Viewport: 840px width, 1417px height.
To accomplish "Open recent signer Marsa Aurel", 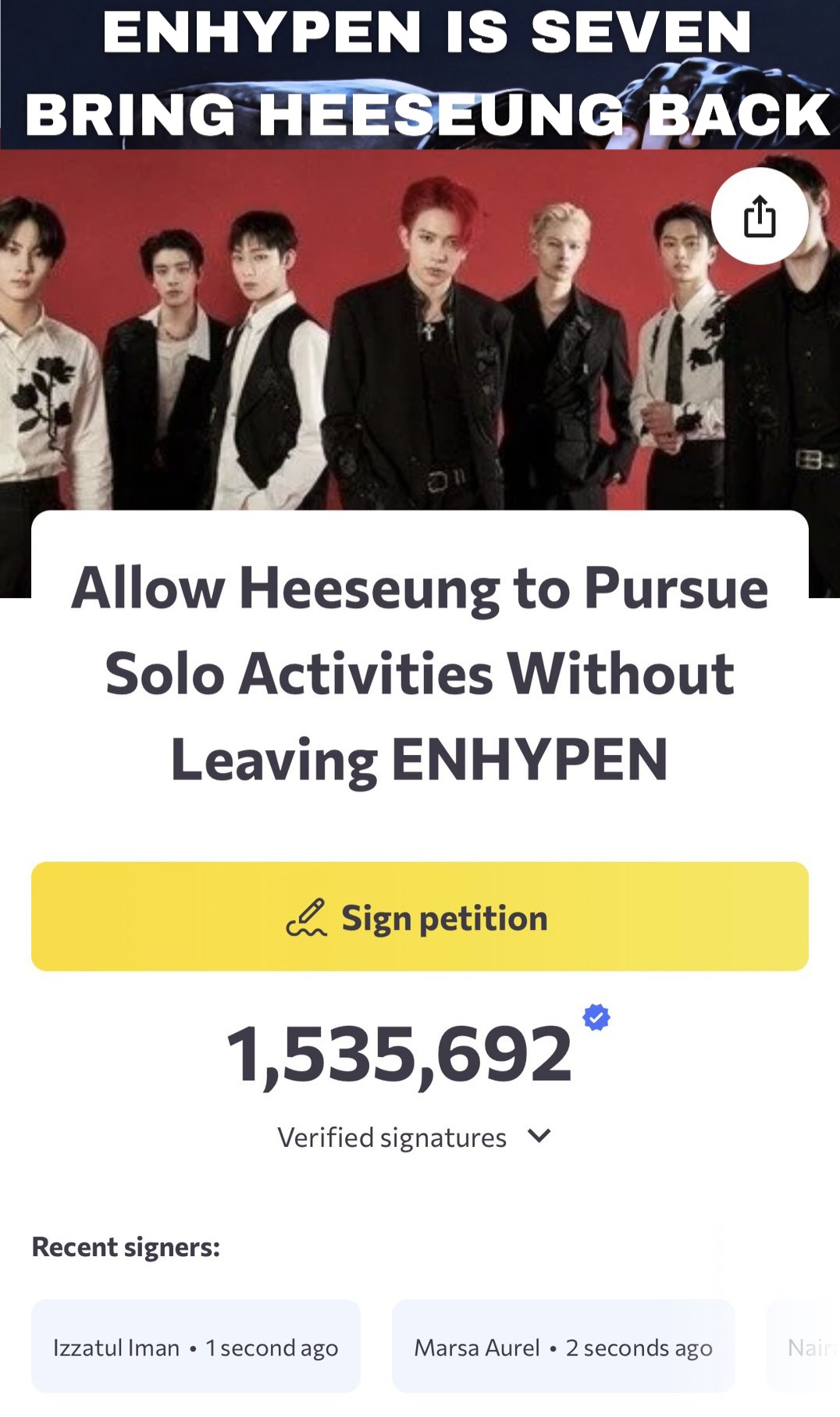I will [x=562, y=1347].
